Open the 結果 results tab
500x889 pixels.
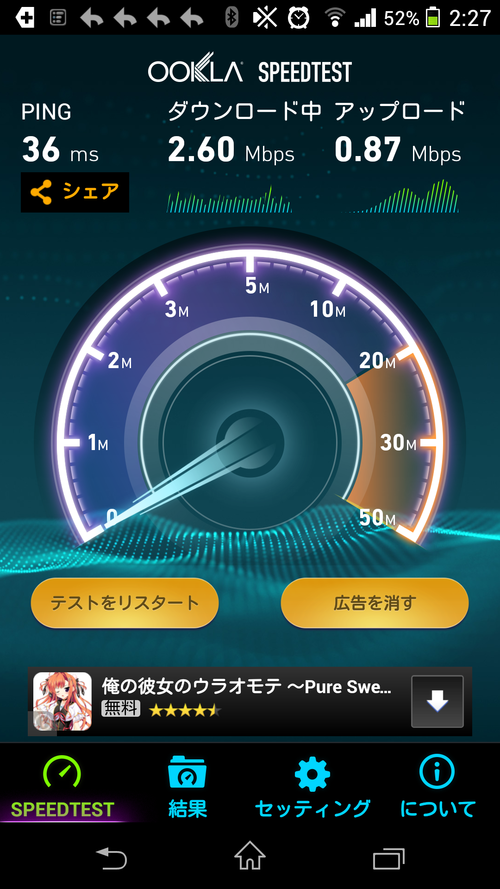click(x=188, y=787)
